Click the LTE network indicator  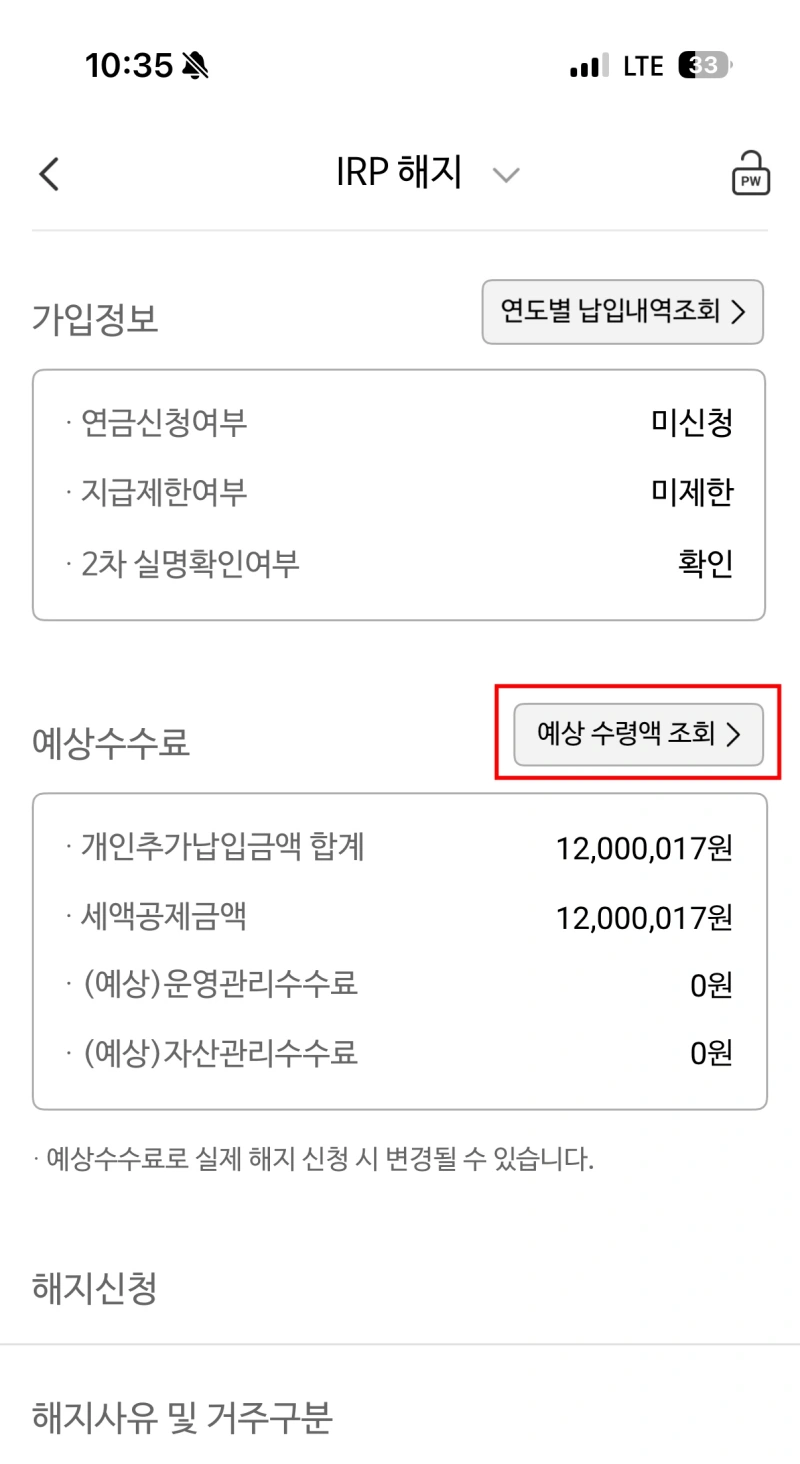coord(643,65)
